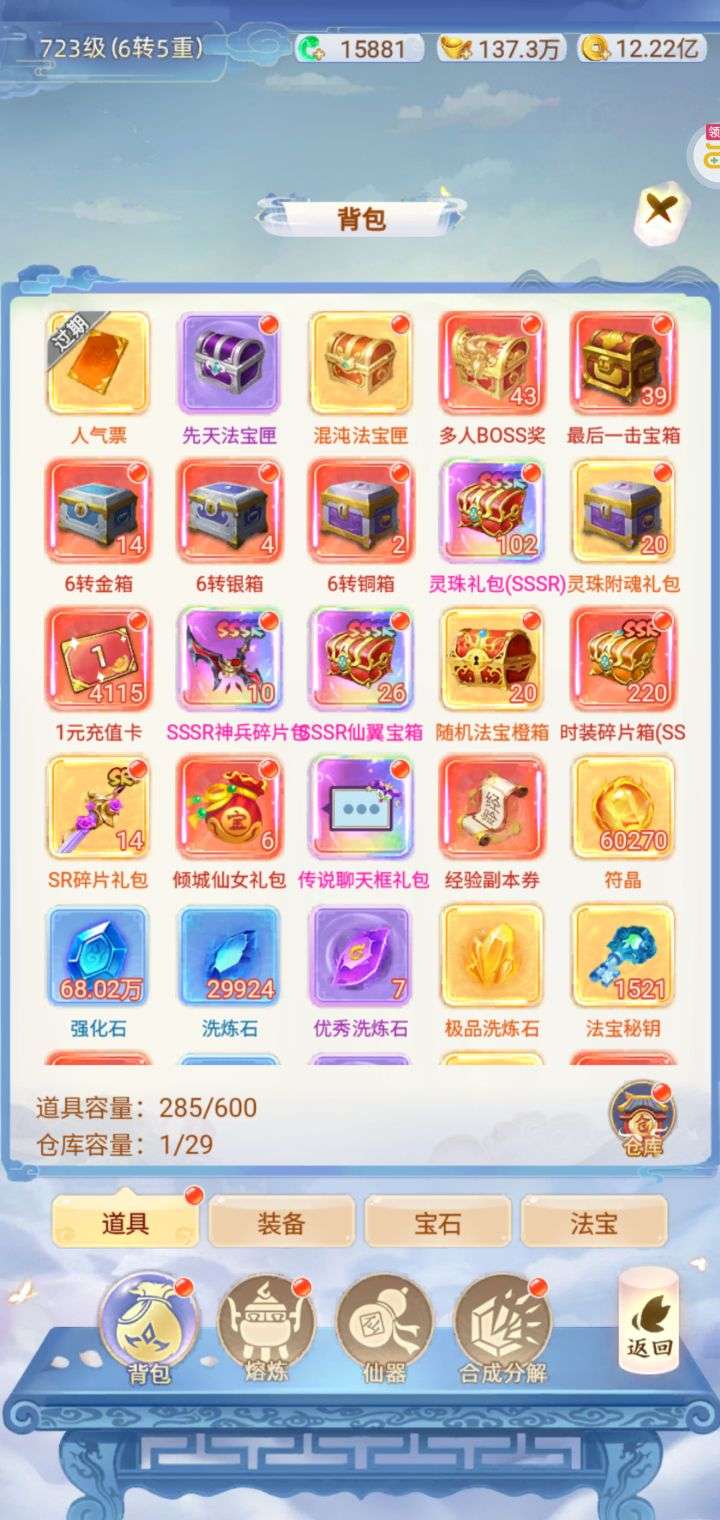
Task: Close the 背包 backpack window
Action: (x=662, y=211)
